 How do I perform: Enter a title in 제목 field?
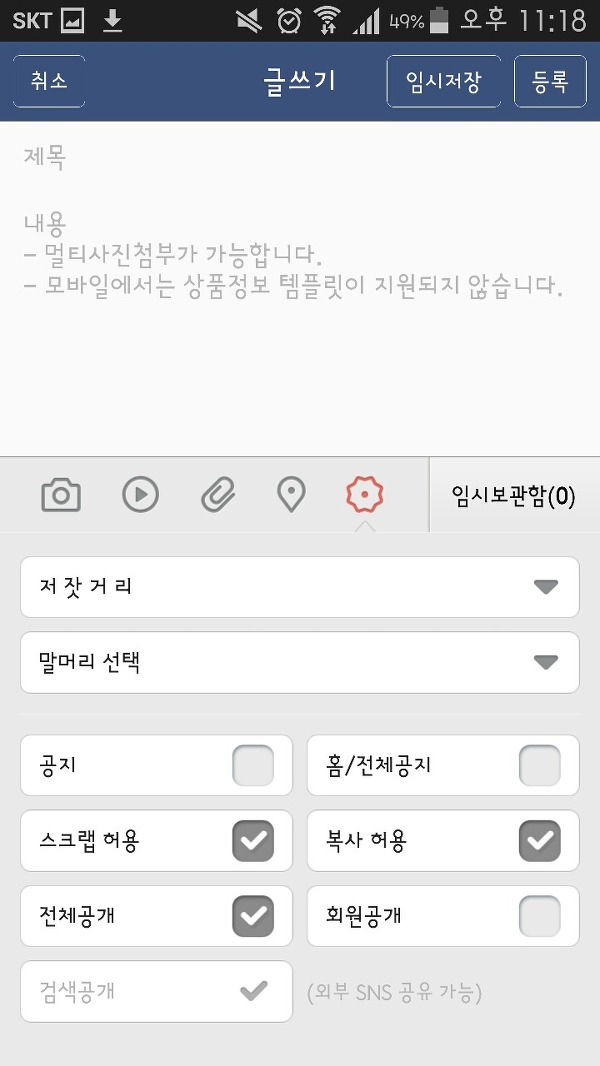click(300, 158)
